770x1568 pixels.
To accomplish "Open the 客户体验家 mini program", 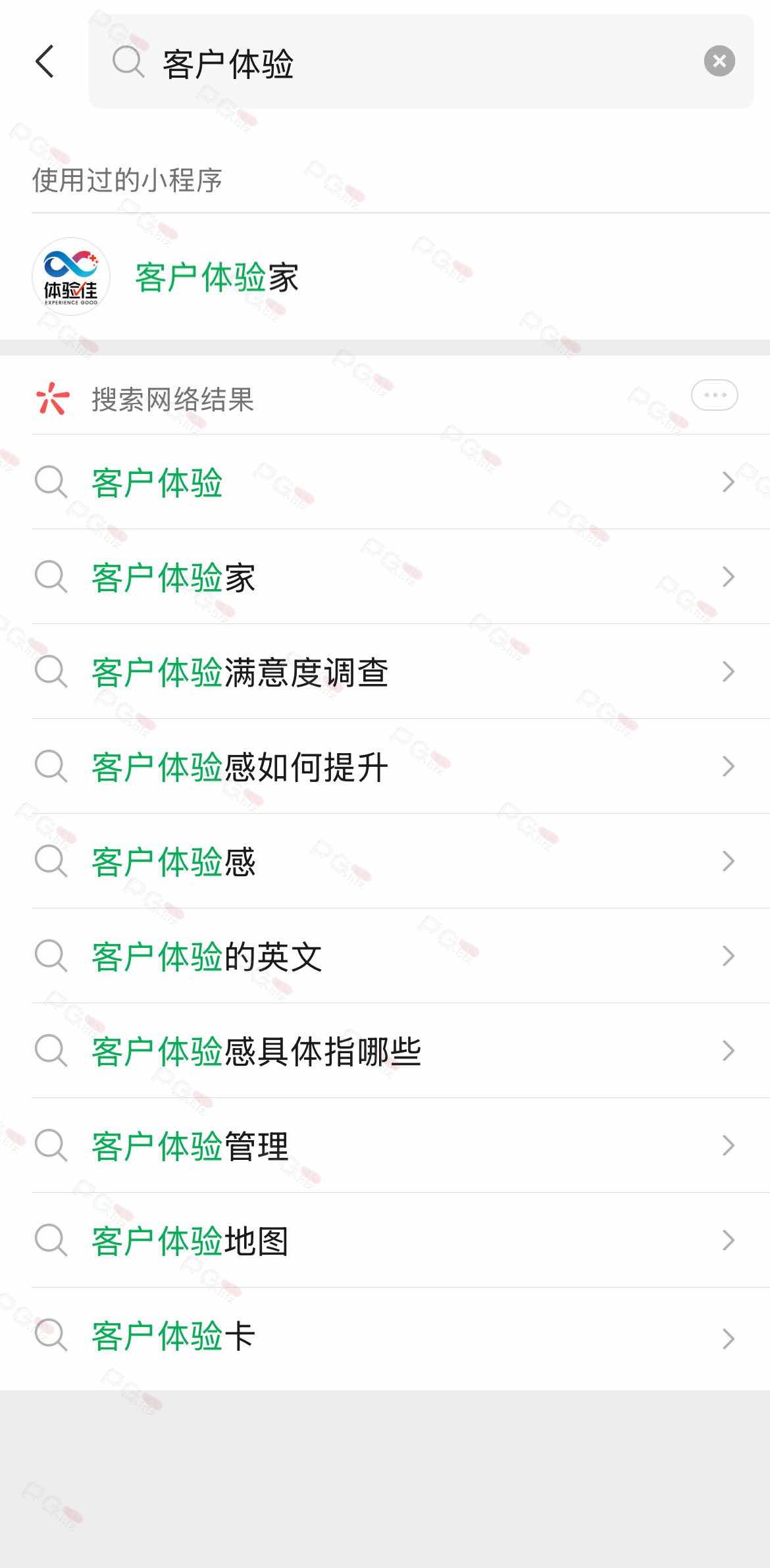I will (217, 276).
